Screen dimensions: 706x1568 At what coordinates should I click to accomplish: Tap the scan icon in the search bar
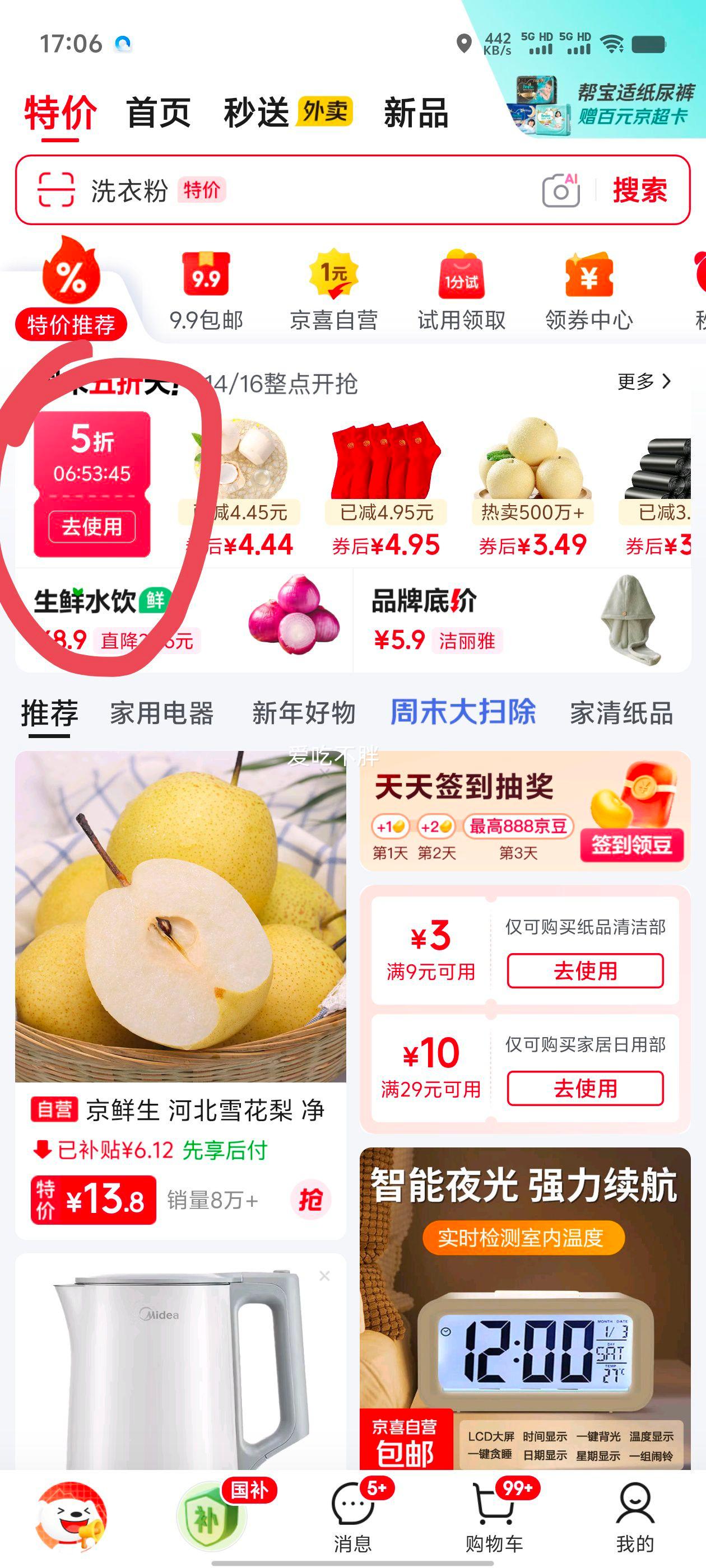click(x=57, y=189)
